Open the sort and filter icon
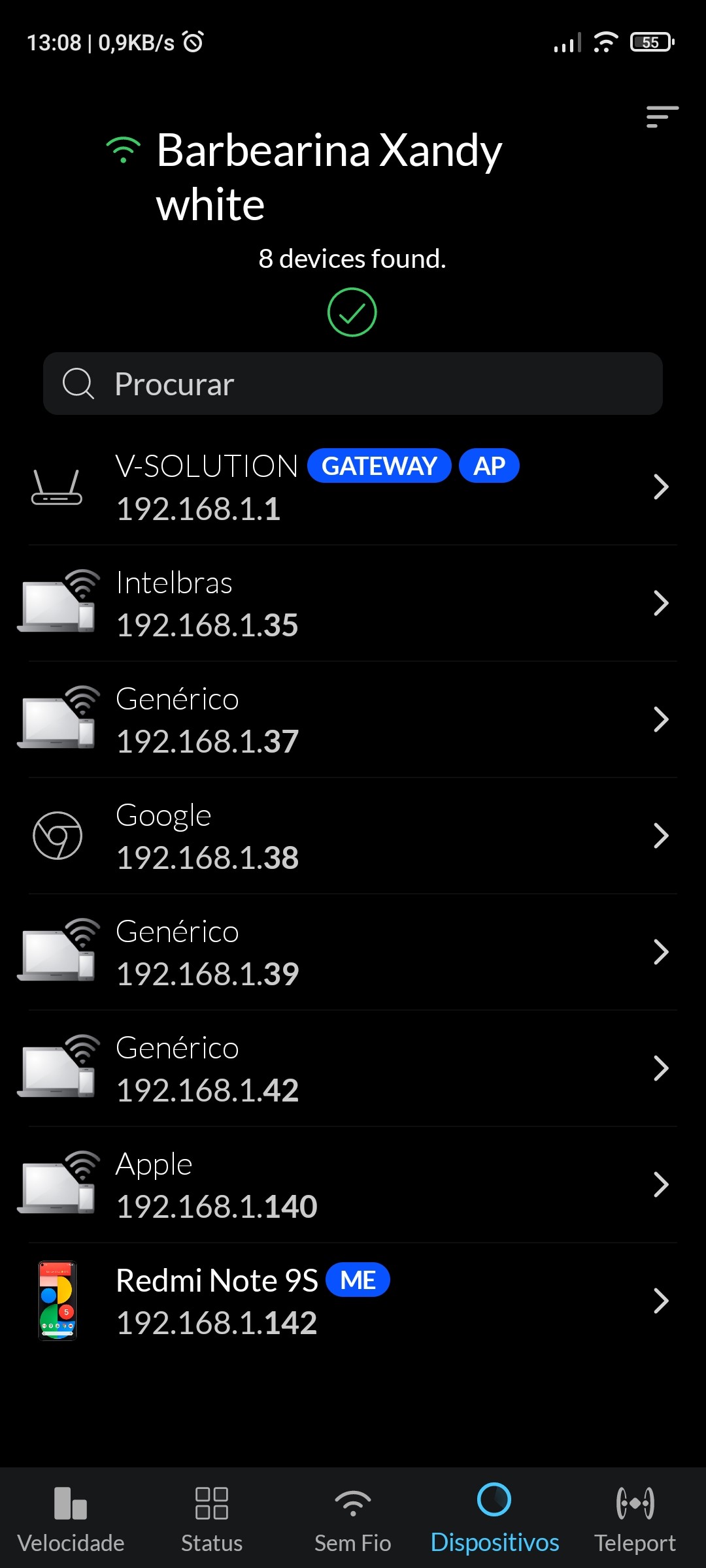The height and width of the screenshot is (1568, 706). [x=662, y=117]
